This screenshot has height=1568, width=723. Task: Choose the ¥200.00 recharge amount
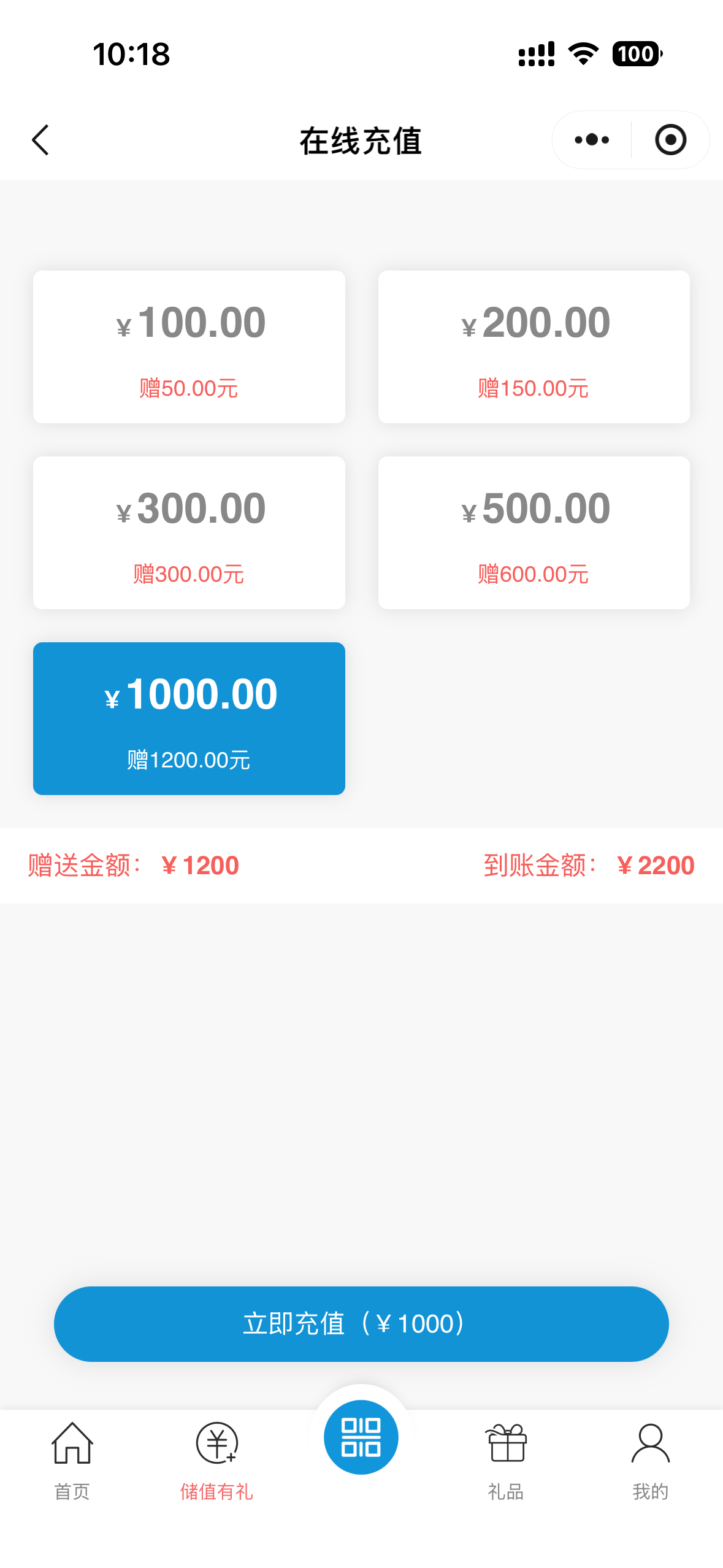coord(534,347)
